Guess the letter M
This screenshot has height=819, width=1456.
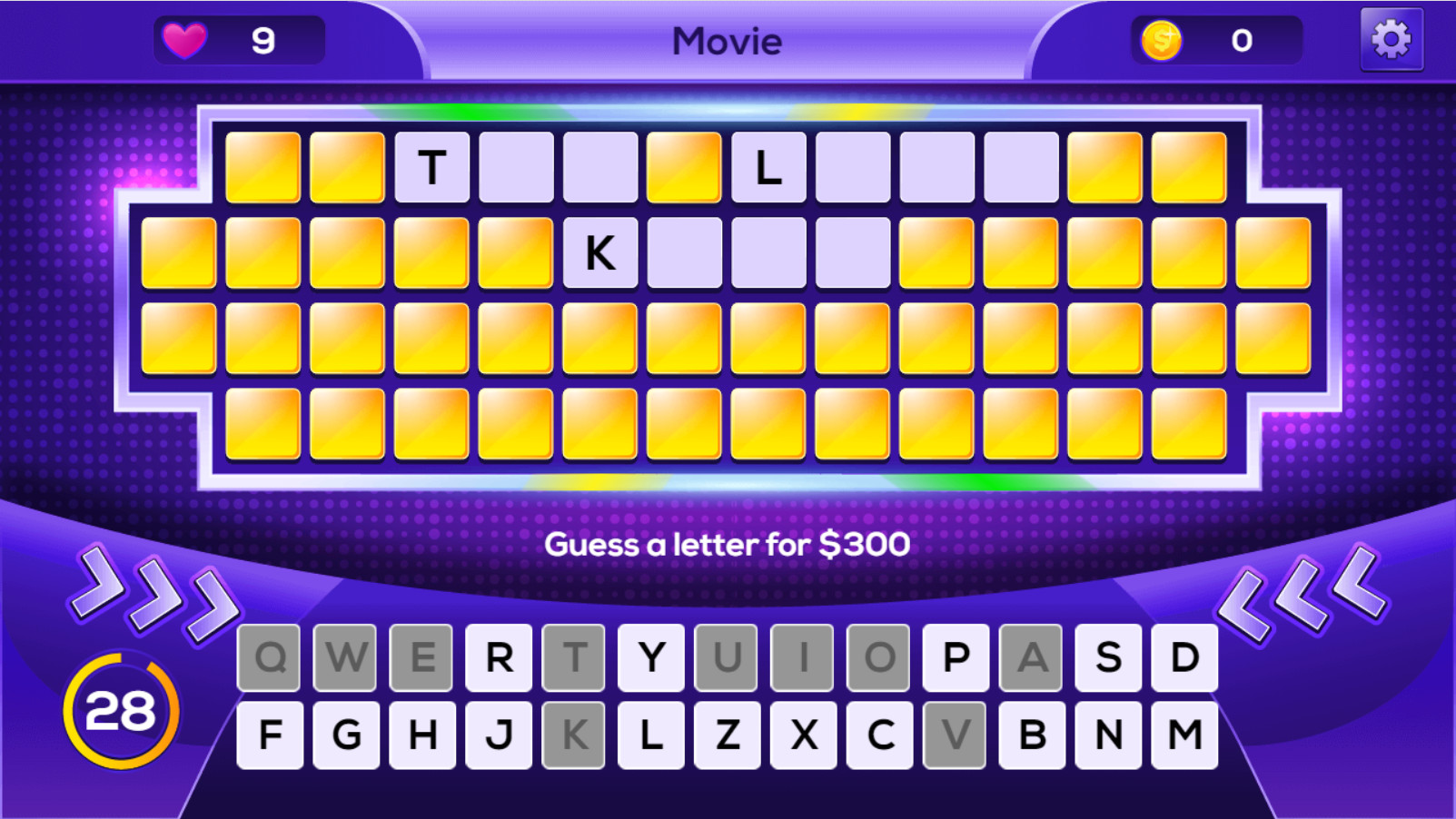(1184, 735)
